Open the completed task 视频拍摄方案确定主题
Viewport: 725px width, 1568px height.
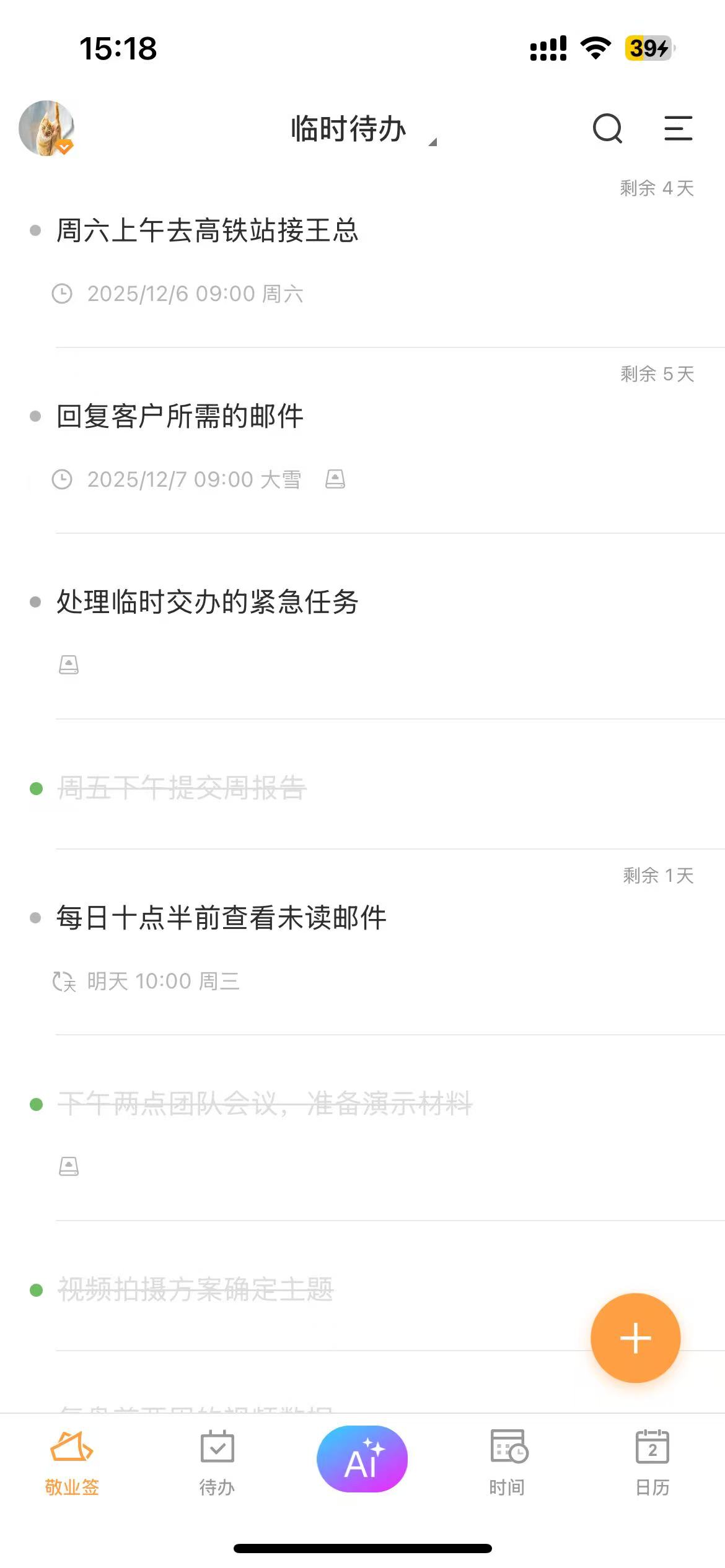tap(196, 1290)
